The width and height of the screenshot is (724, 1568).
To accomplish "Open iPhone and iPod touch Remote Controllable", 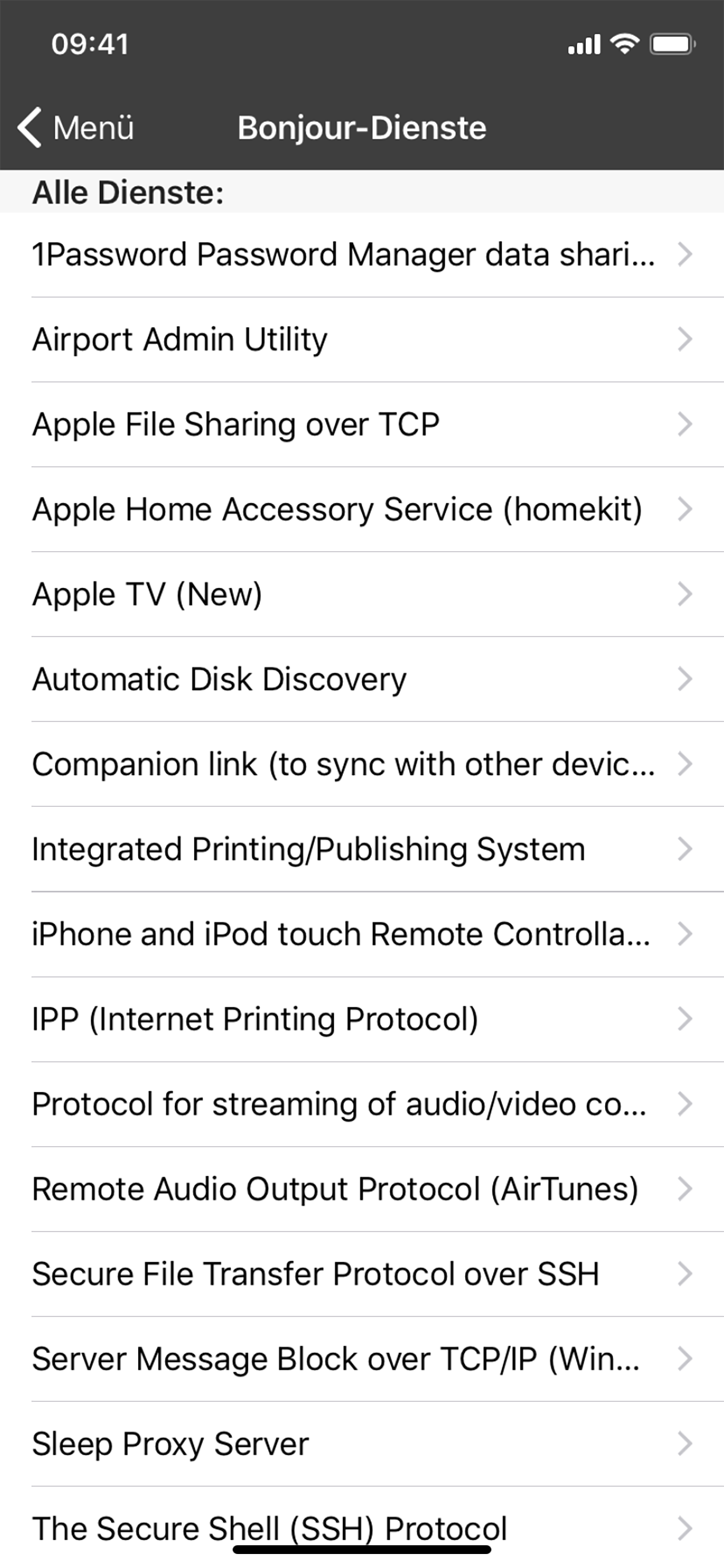I will (340, 934).
